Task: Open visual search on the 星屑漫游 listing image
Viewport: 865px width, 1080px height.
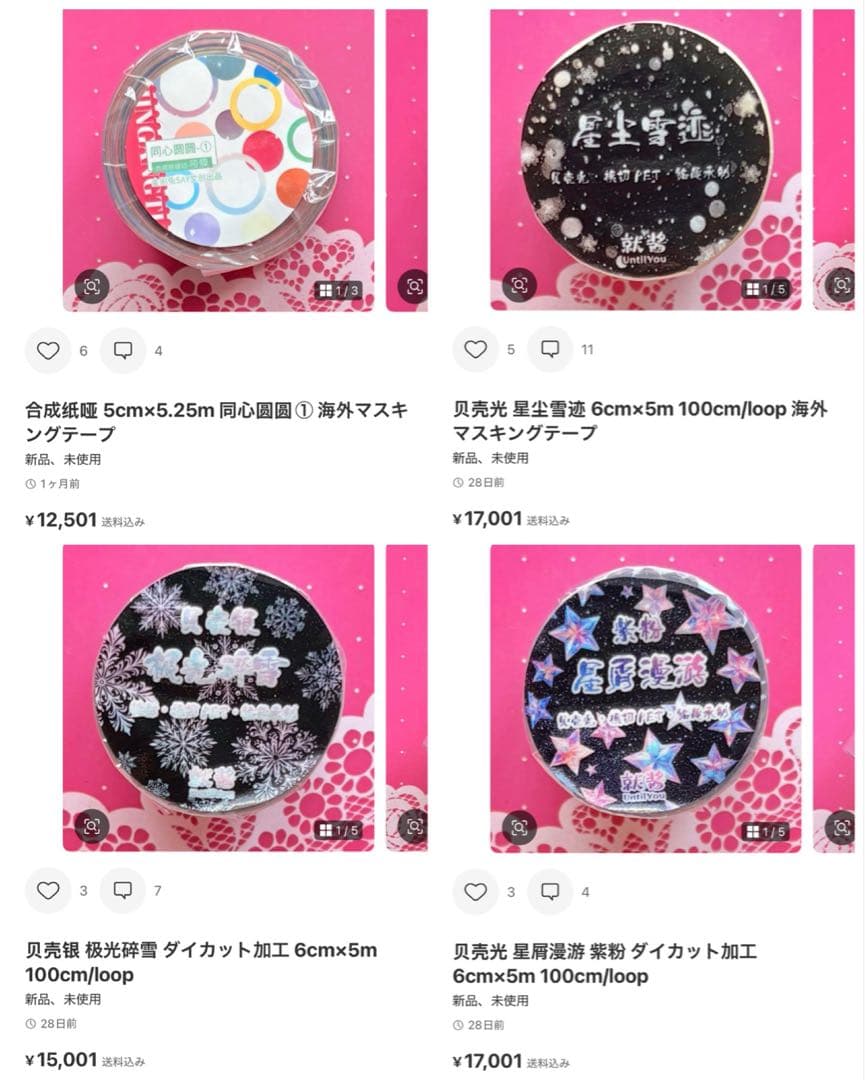Action: pos(518,827)
